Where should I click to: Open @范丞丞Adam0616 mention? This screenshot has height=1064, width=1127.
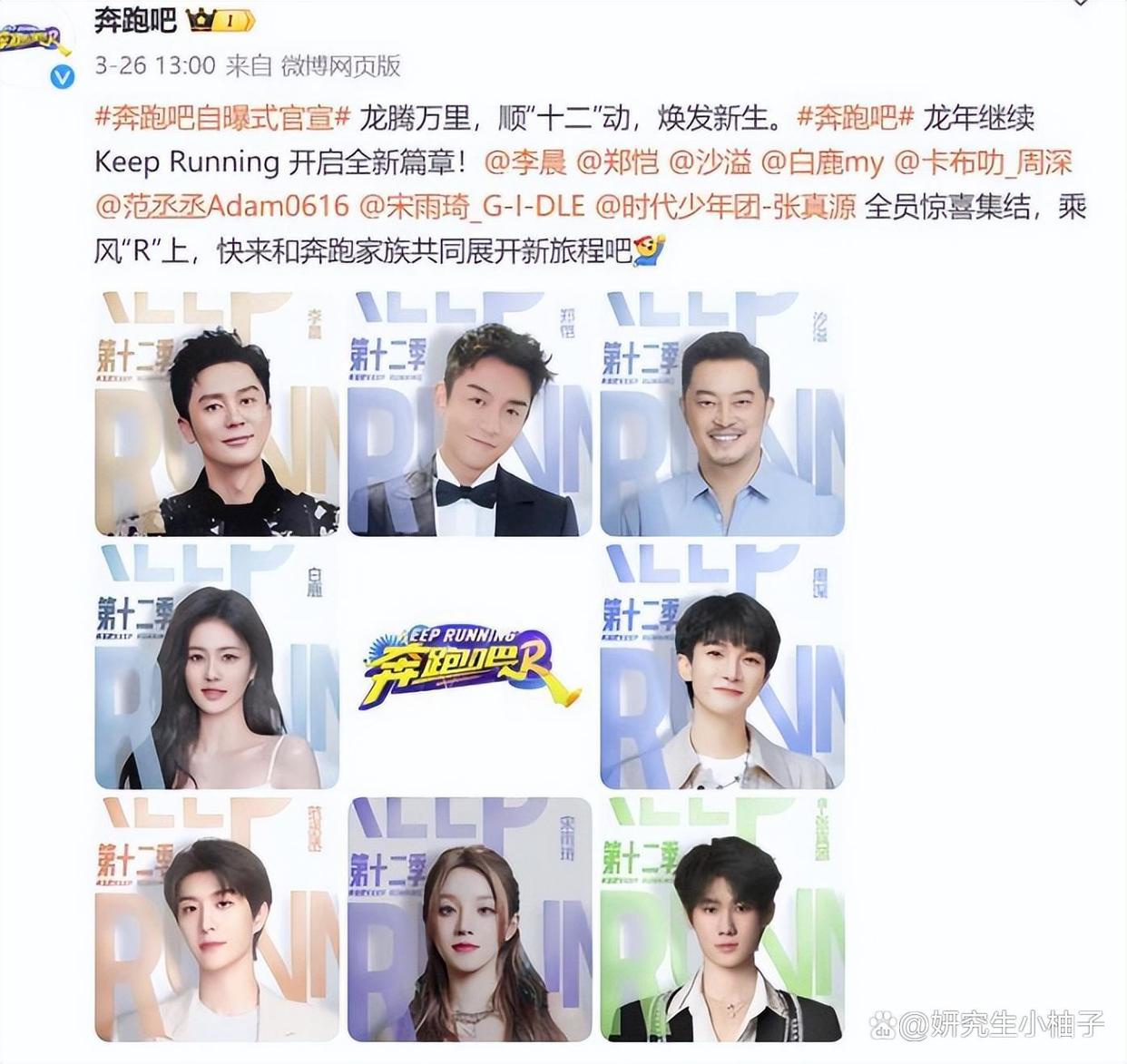[222, 206]
